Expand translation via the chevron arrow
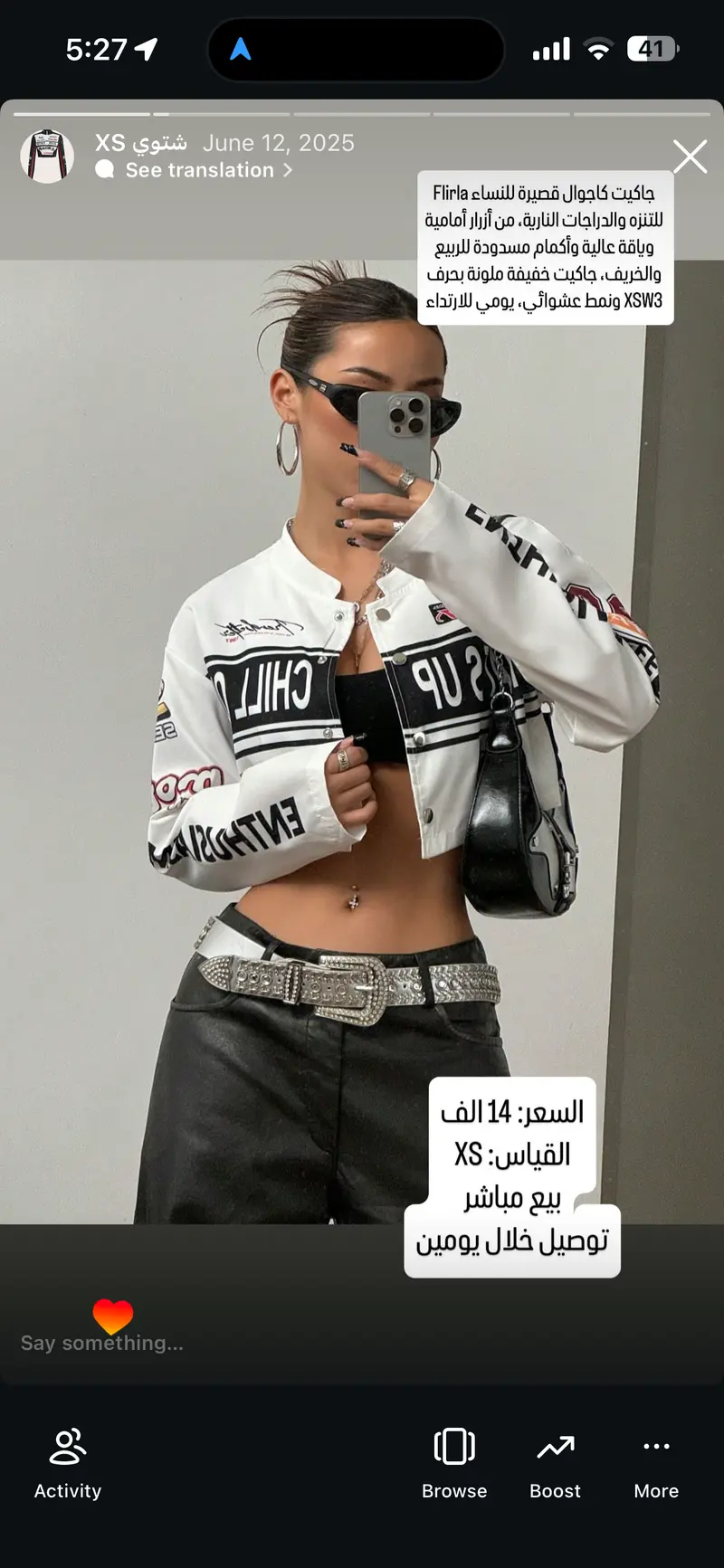The width and height of the screenshot is (724, 1568). [286, 170]
